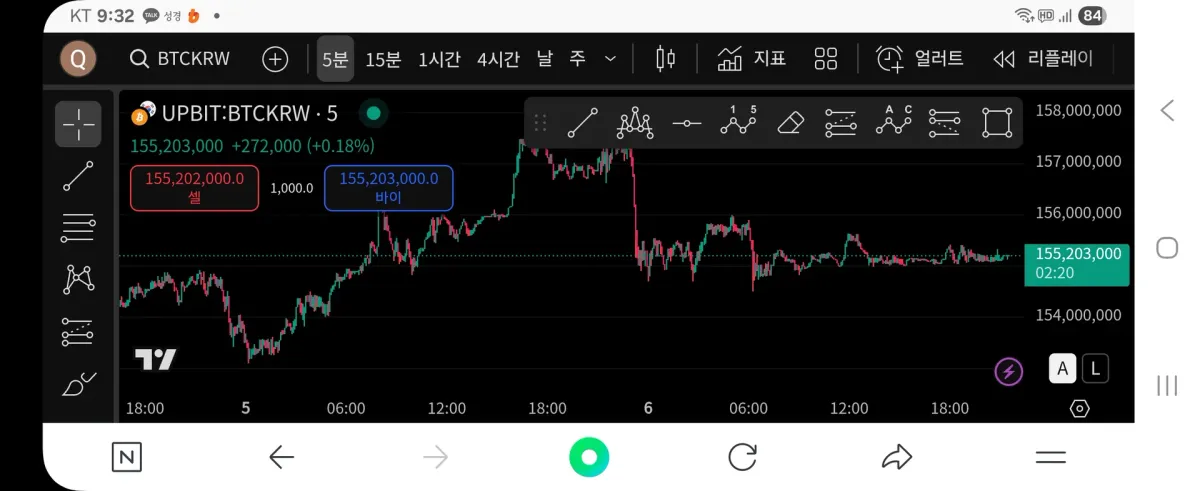This screenshot has height=491, width=1200.
Task: Start the 리플레이 bar replay
Action: point(1043,59)
